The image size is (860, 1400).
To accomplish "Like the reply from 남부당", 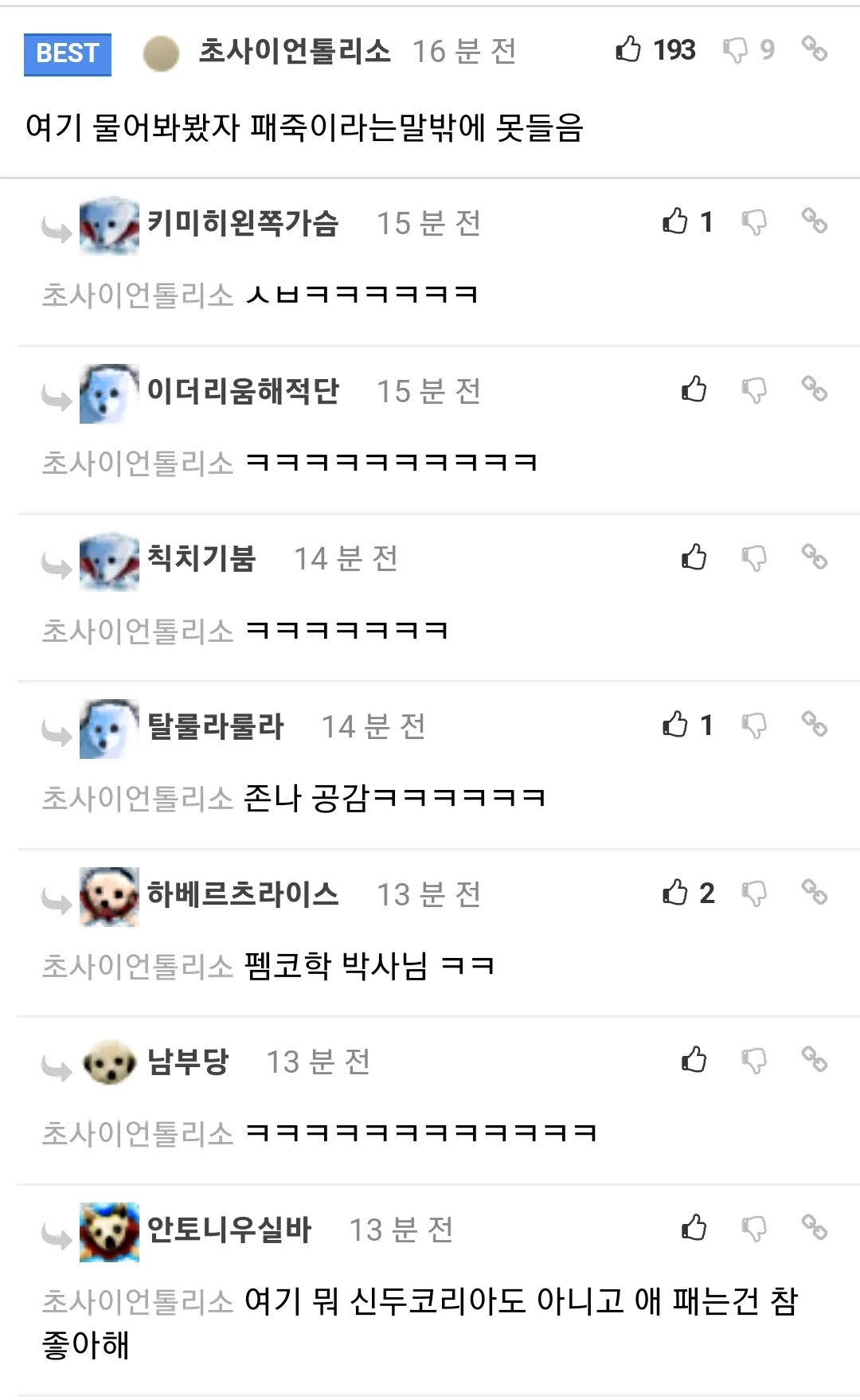I will pyautogui.click(x=694, y=1060).
